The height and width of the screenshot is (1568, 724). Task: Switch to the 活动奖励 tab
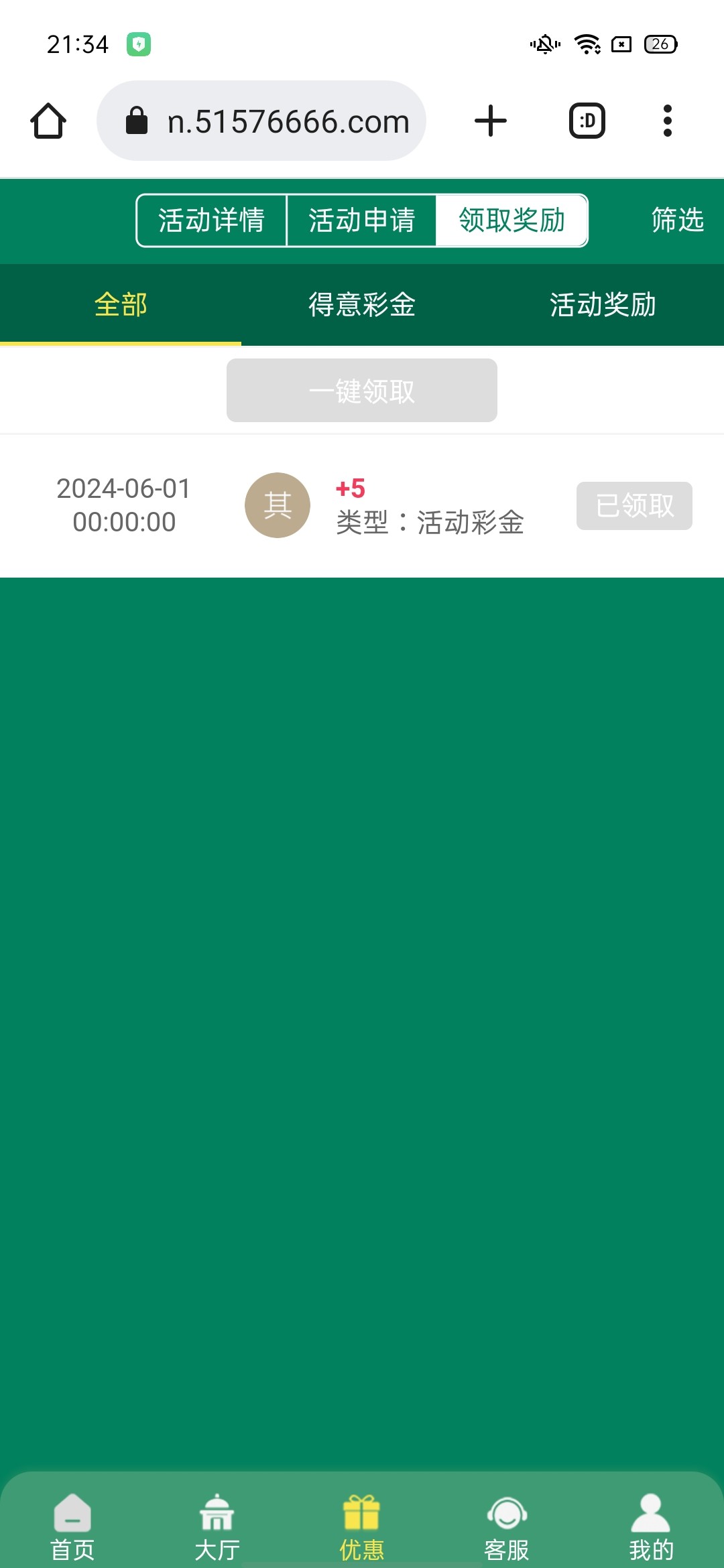[603, 305]
